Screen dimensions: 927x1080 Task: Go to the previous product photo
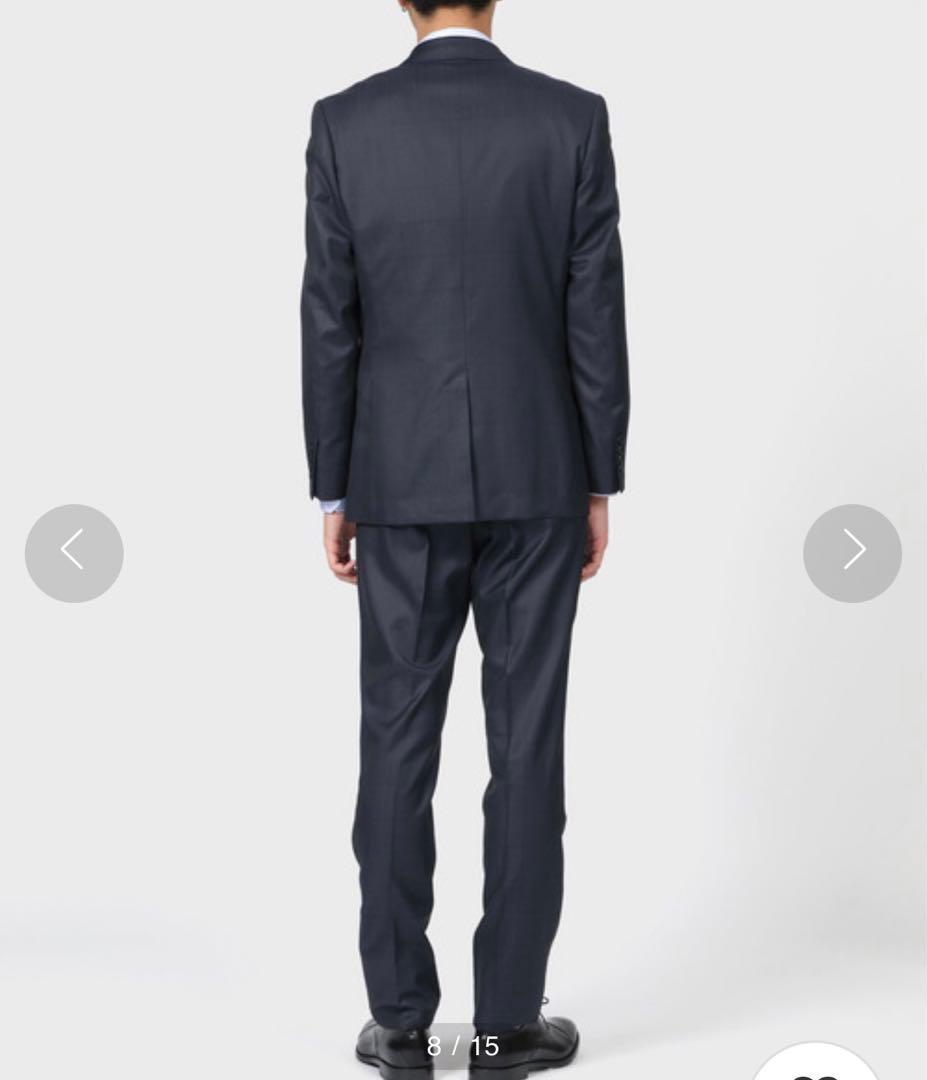tap(74, 553)
